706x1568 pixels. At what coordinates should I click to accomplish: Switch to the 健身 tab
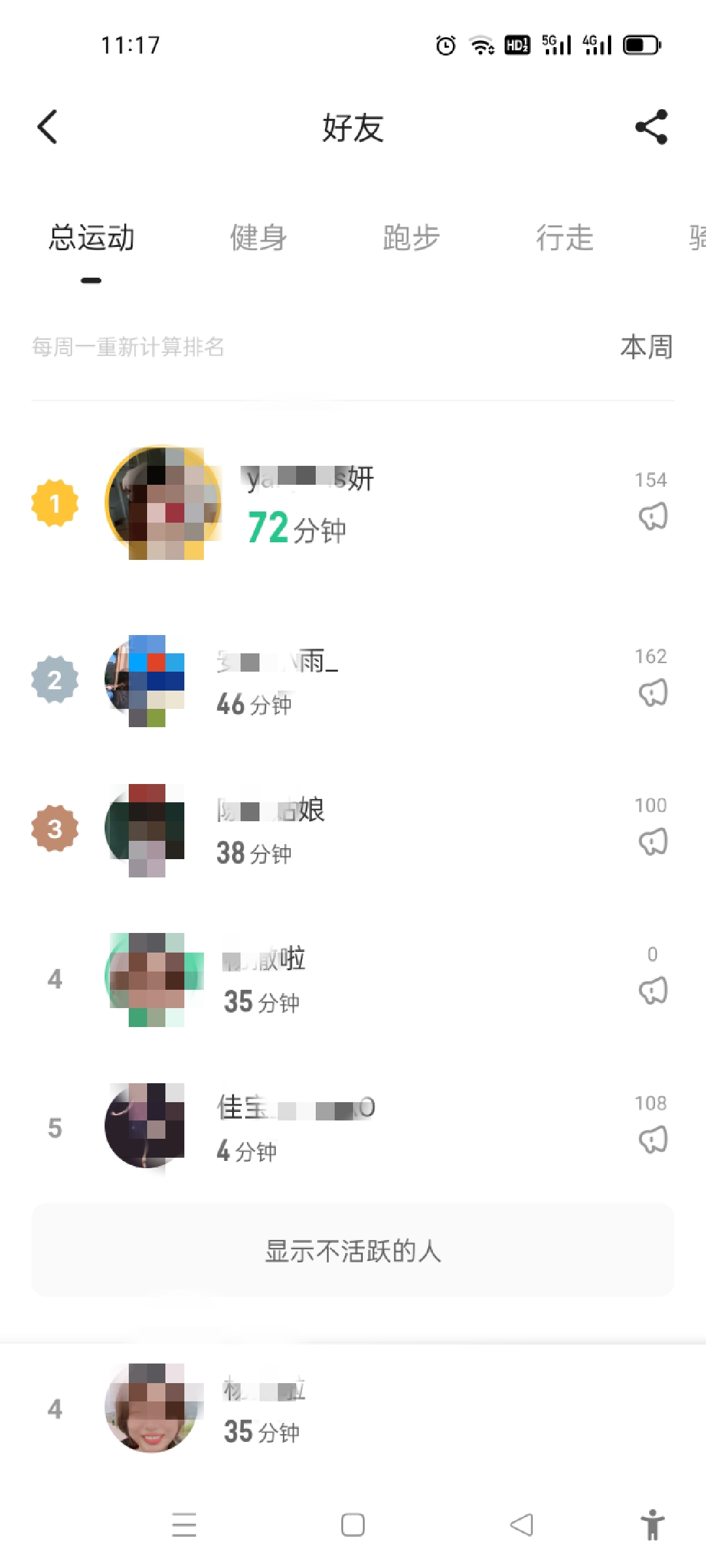click(x=258, y=237)
